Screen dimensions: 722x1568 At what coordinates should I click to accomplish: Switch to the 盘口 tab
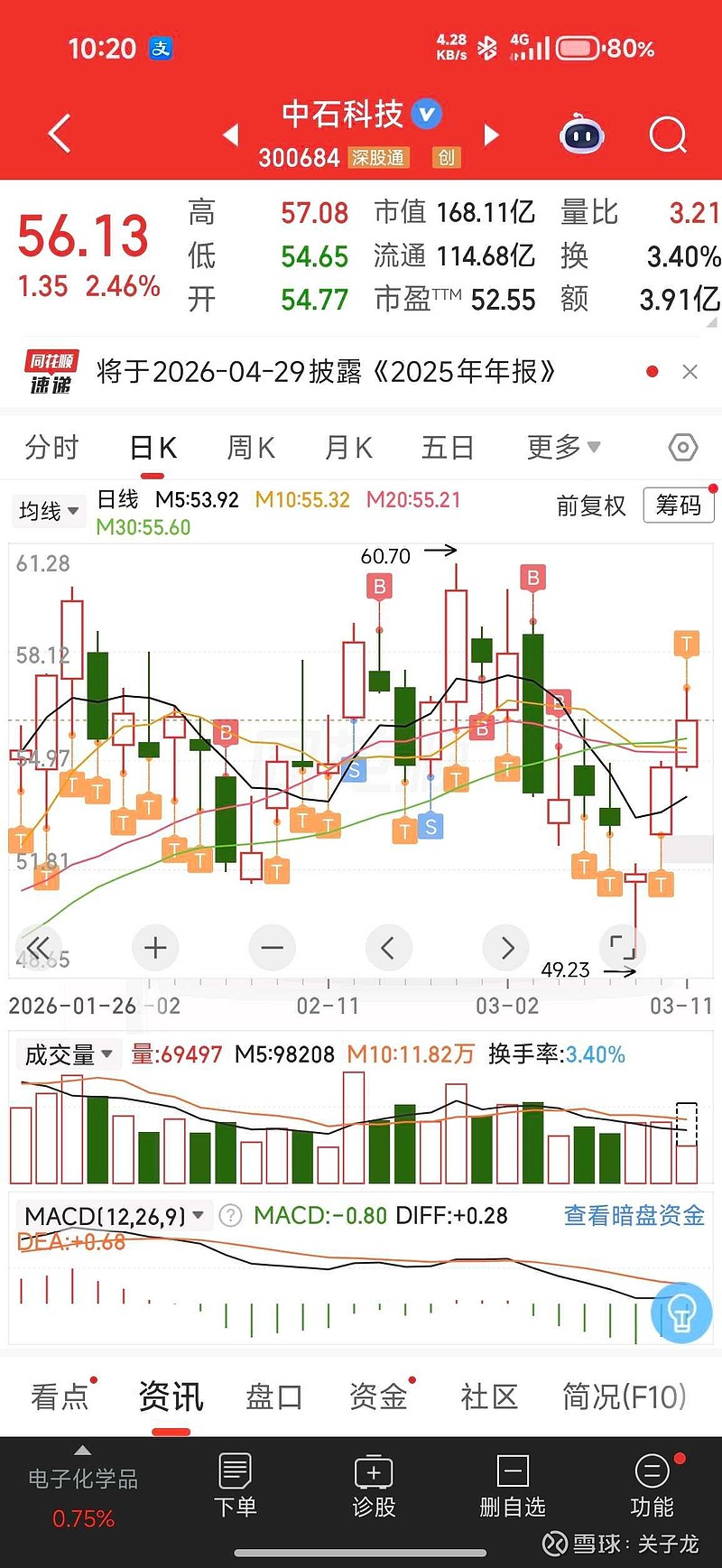[273, 1396]
